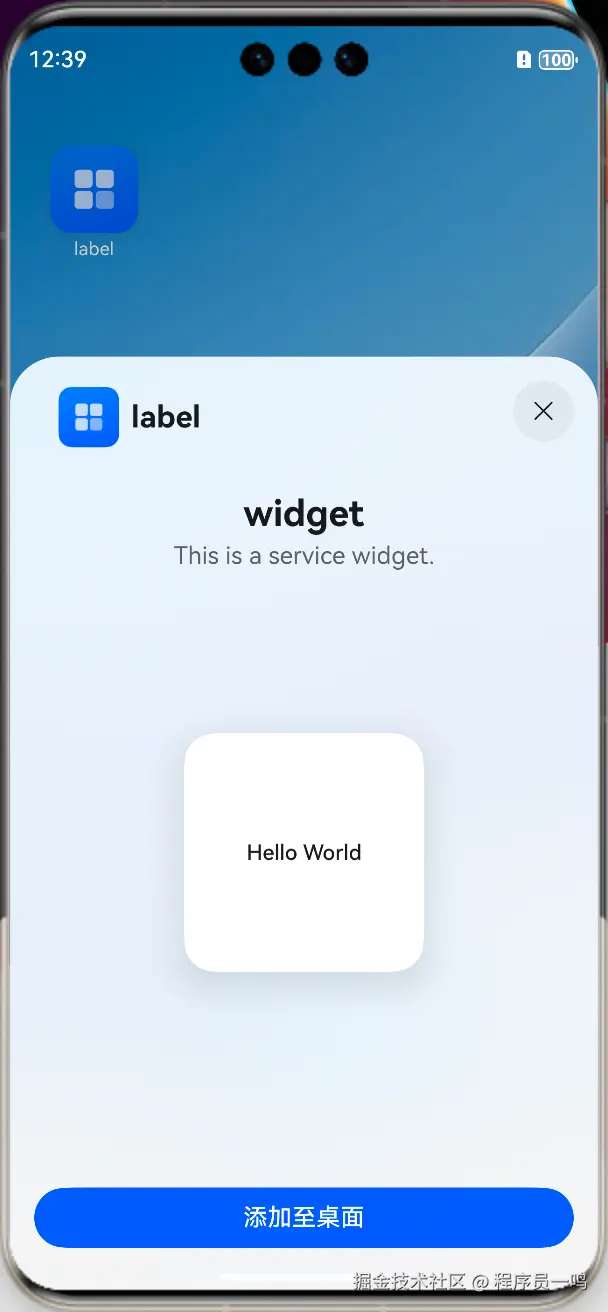Close the widget sheet
Image resolution: width=608 pixels, height=1312 pixels.
point(543,411)
